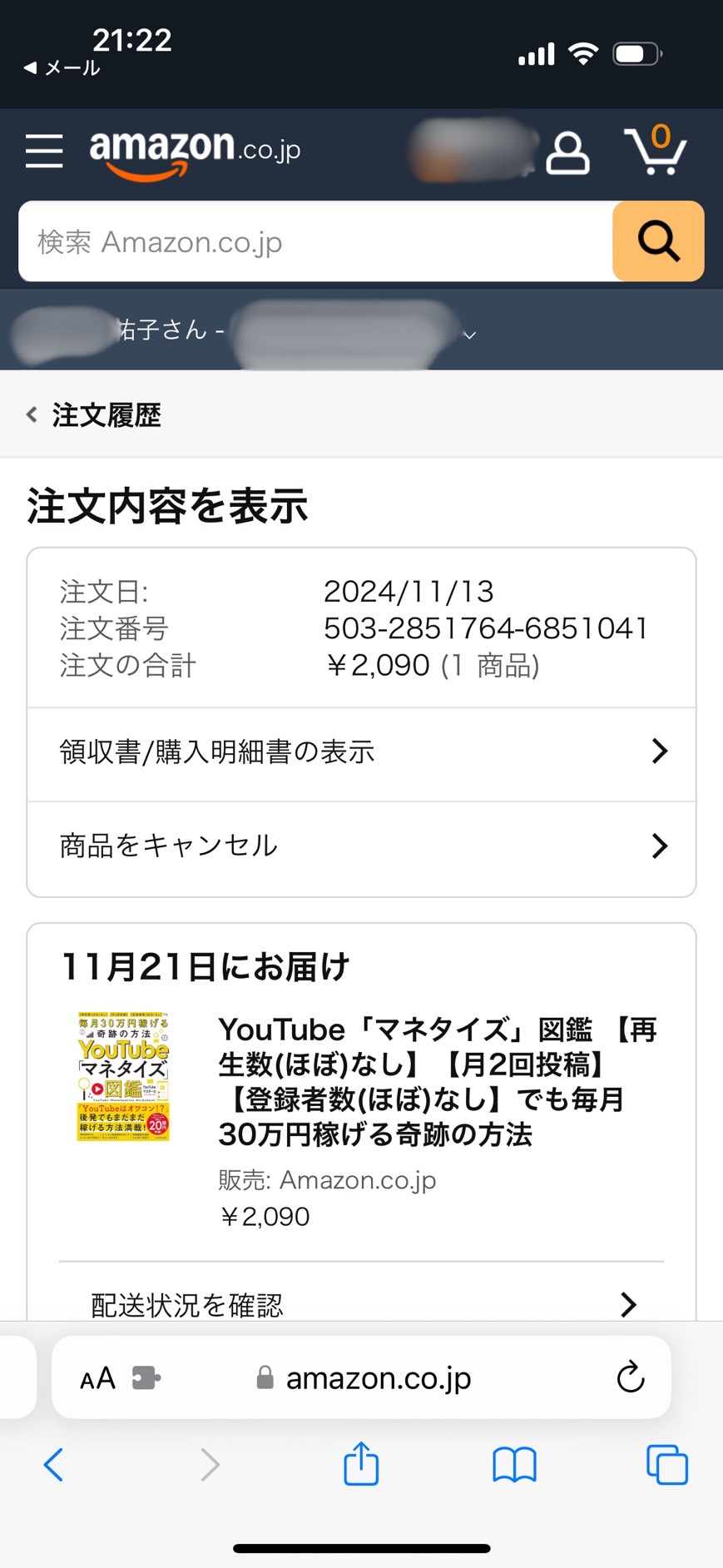Screen dimensions: 723x1568
Task: Tap the amazon.co.jp address bar
Action: (x=364, y=1378)
